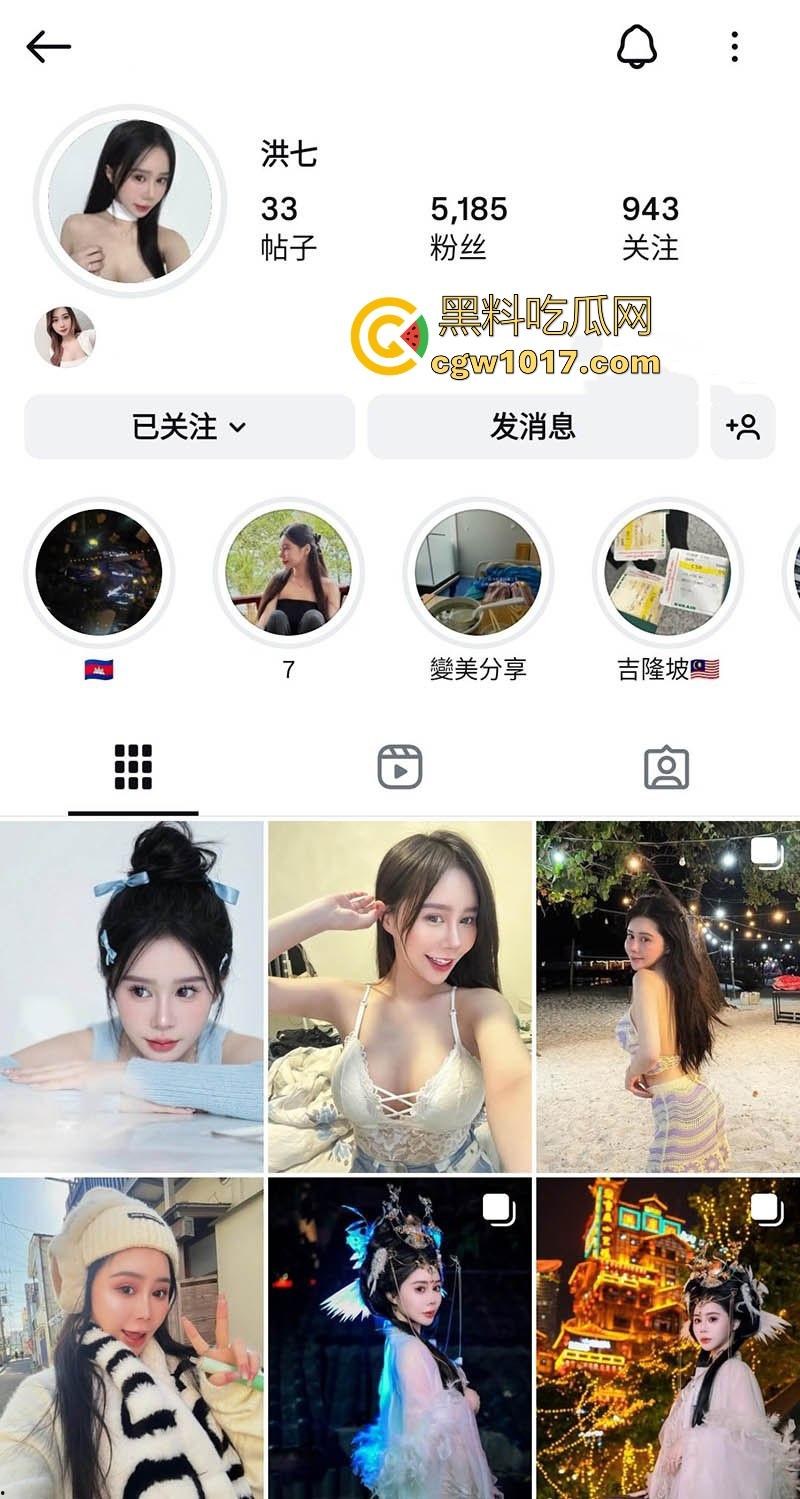This screenshot has height=1499, width=800.
Task: Open the 已关注 dropdown chevron
Action: tap(237, 426)
